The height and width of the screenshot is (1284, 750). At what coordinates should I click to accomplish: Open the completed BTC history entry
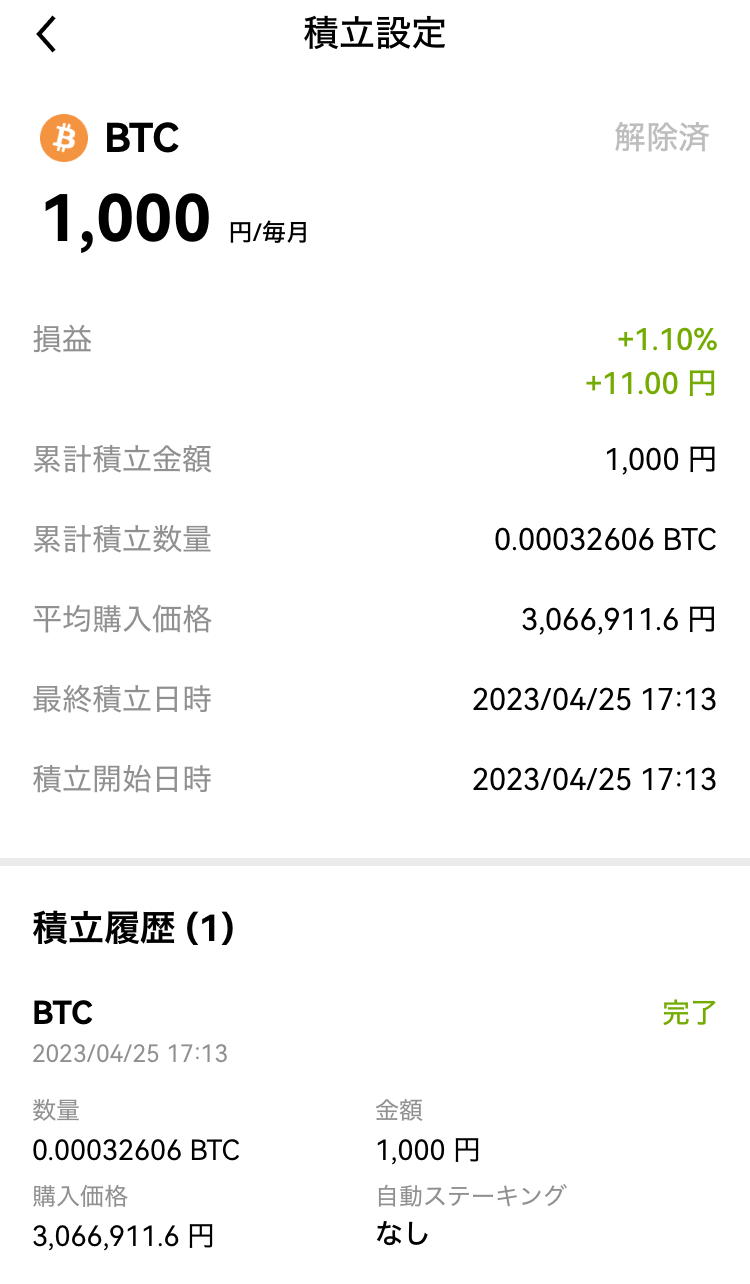pos(375,1122)
